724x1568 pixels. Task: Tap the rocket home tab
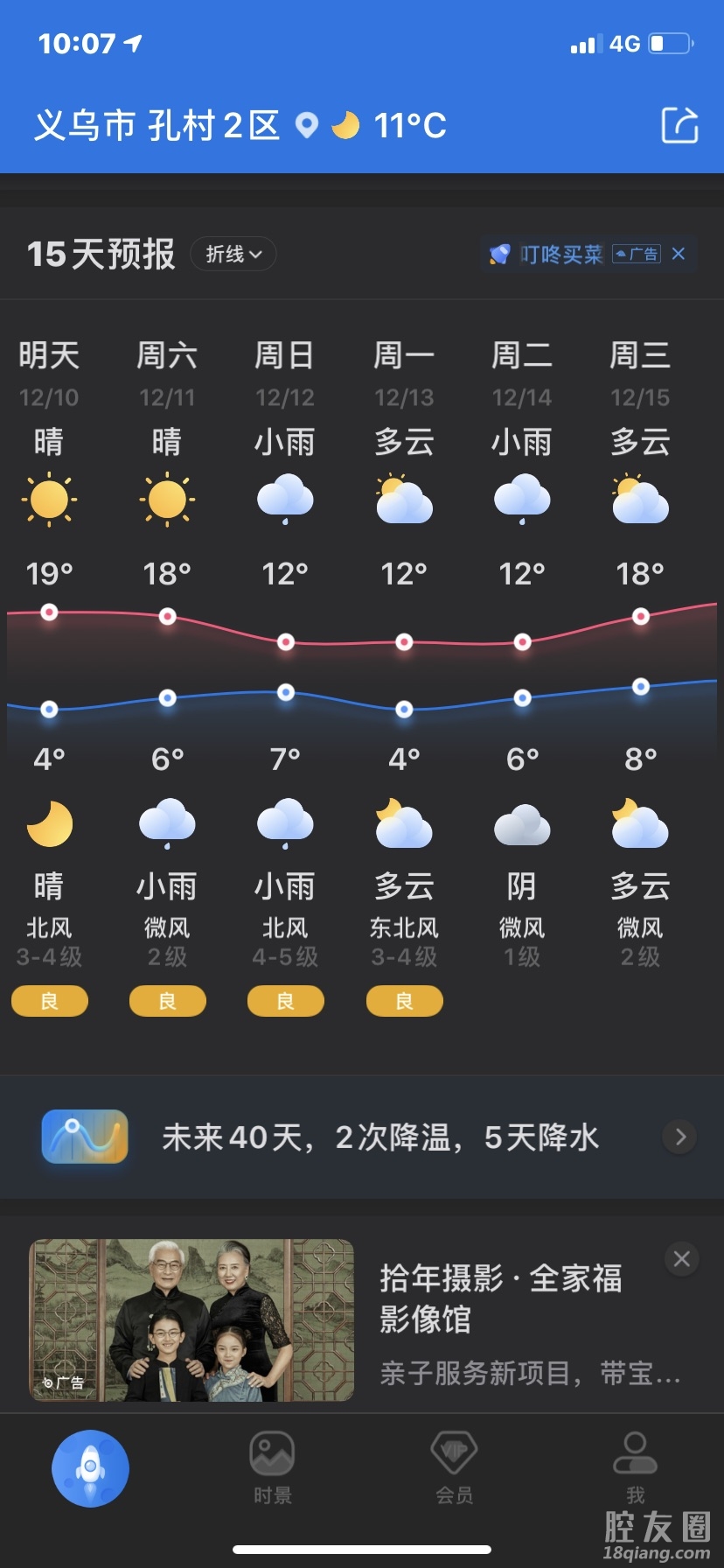90,1468
